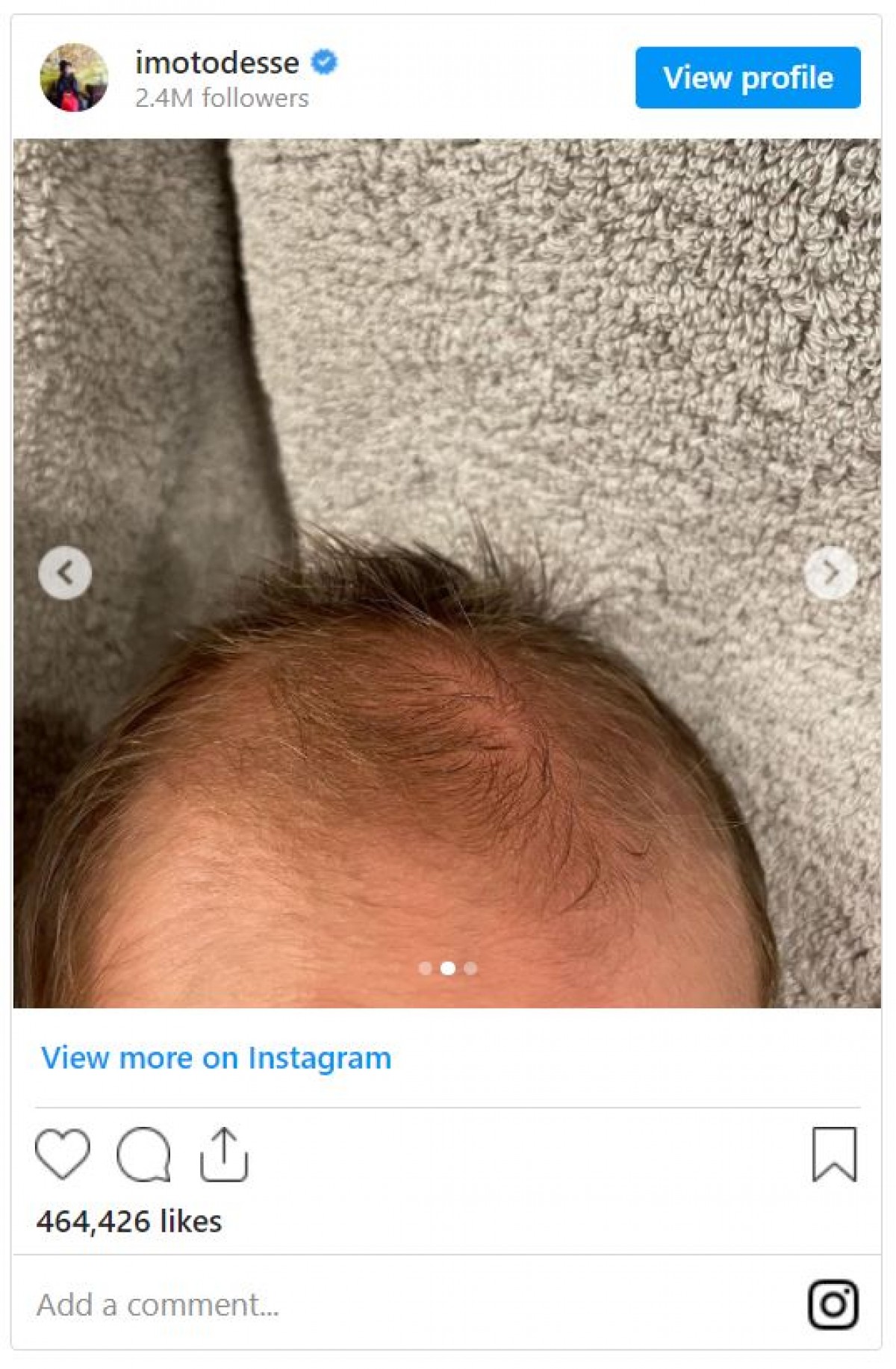Tap the View profile button

747,78
